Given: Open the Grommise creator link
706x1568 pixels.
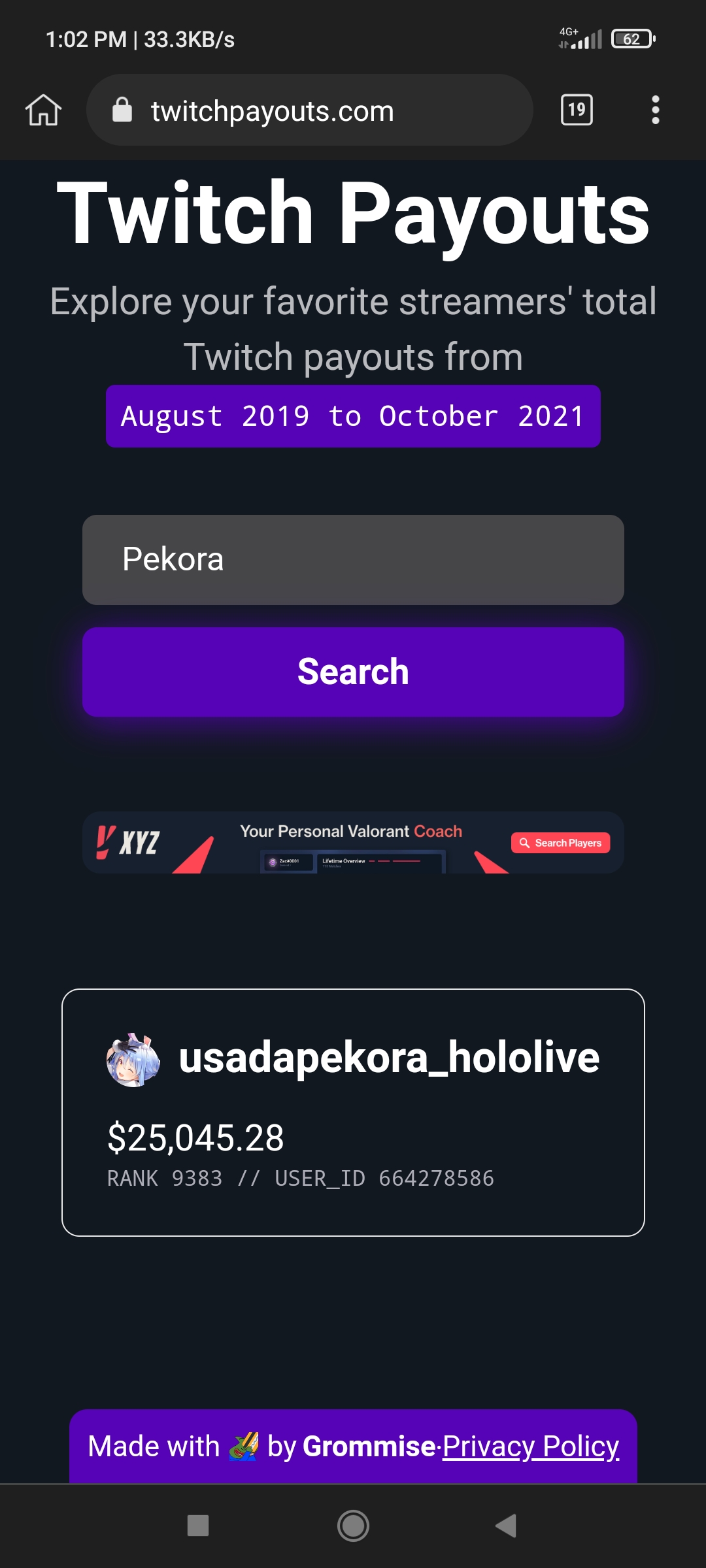Looking at the screenshot, I should click(369, 1446).
